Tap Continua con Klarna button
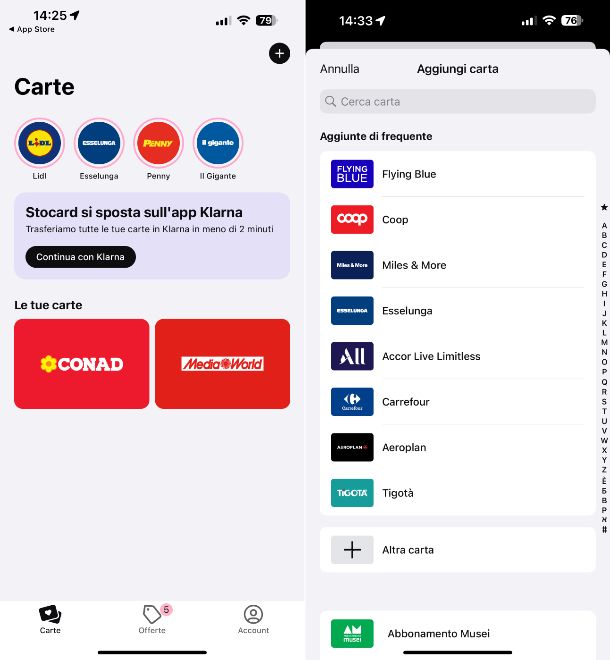 point(80,257)
